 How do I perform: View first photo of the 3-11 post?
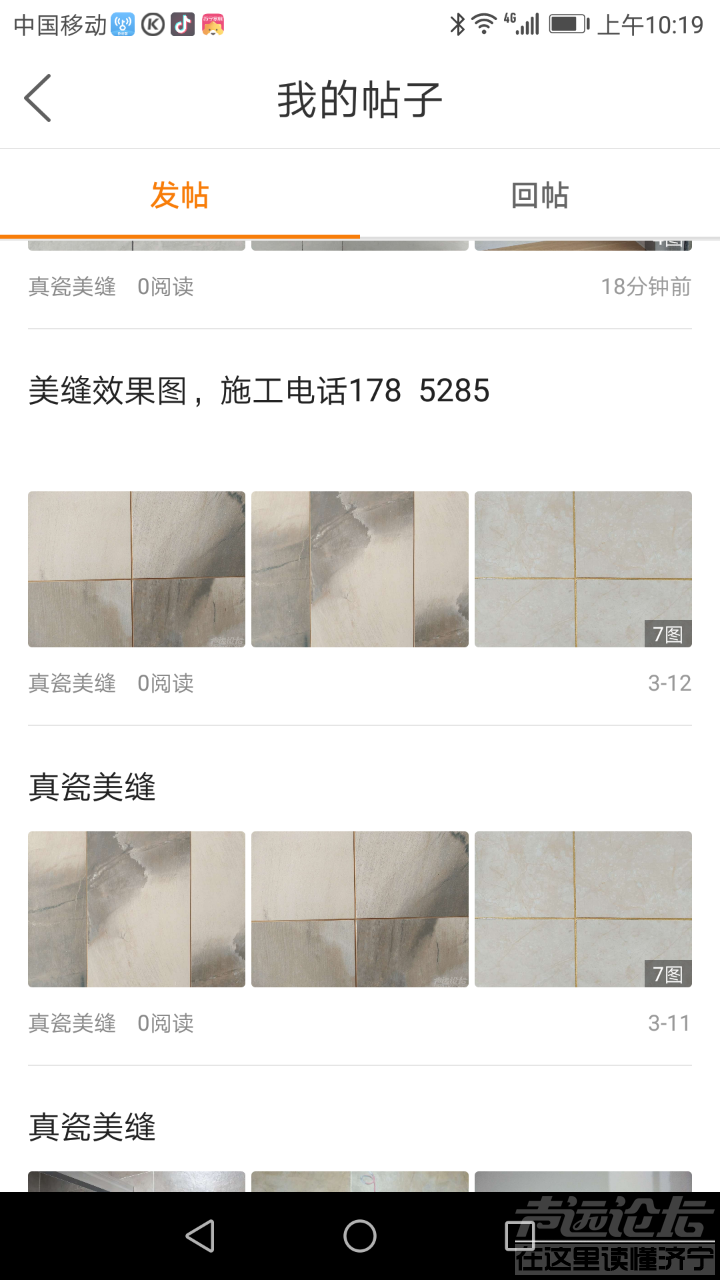pyautogui.click(x=136, y=909)
